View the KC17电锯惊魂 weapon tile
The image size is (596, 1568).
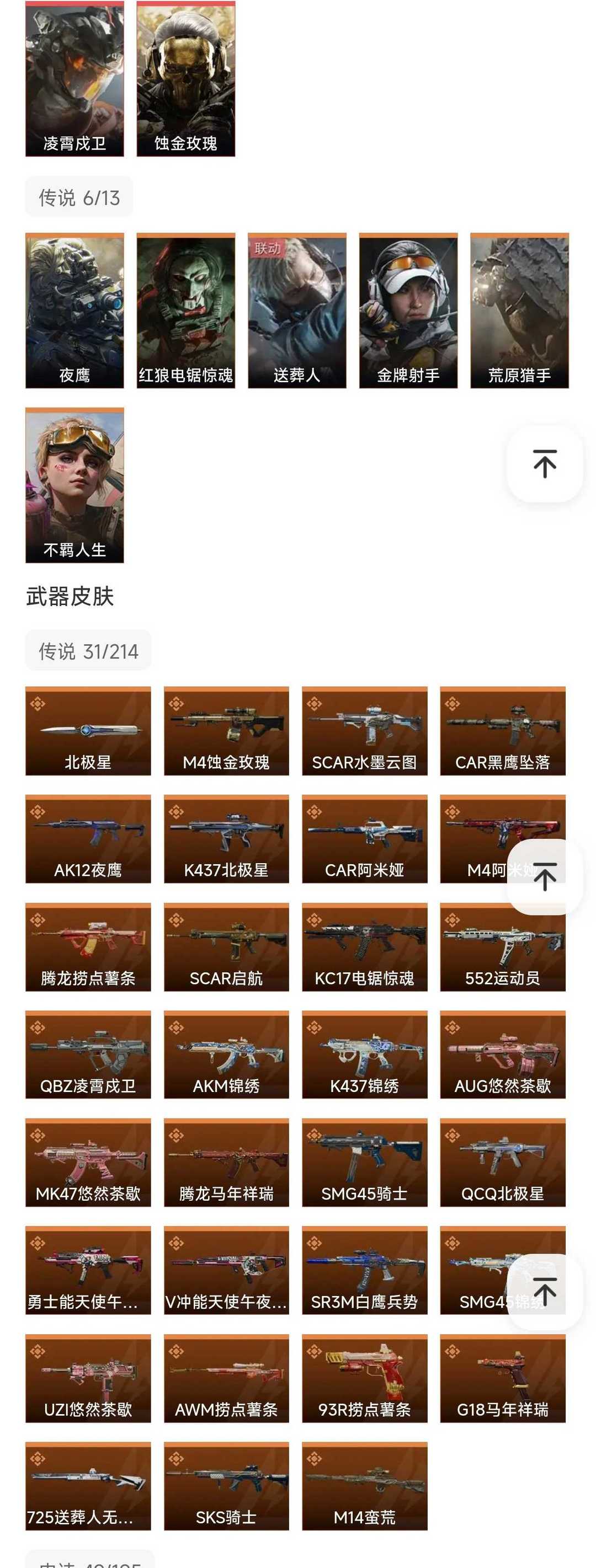pyautogui.click(x=365, y=947)
